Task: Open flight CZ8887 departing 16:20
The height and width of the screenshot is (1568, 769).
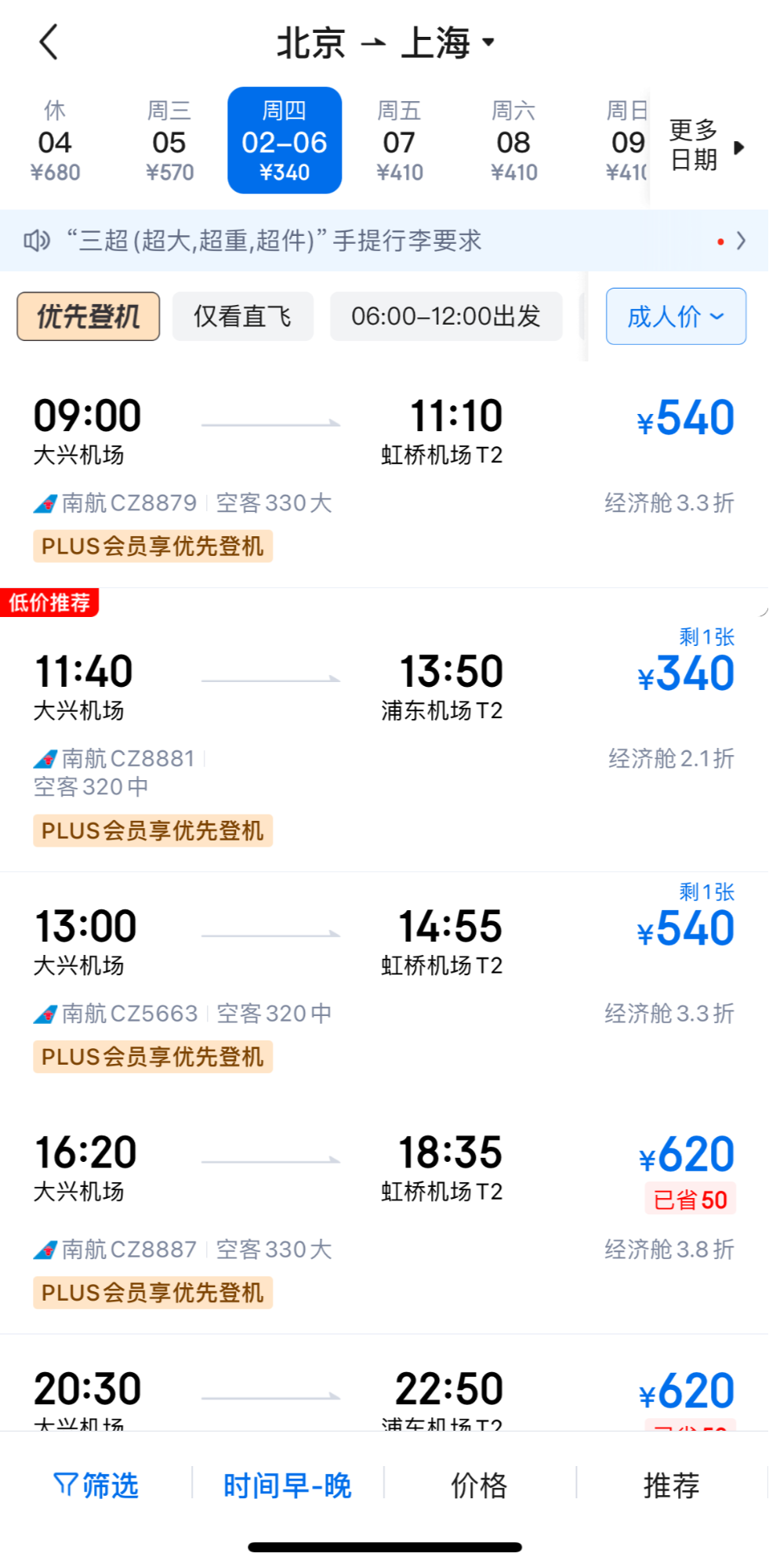Action: 384,1215
